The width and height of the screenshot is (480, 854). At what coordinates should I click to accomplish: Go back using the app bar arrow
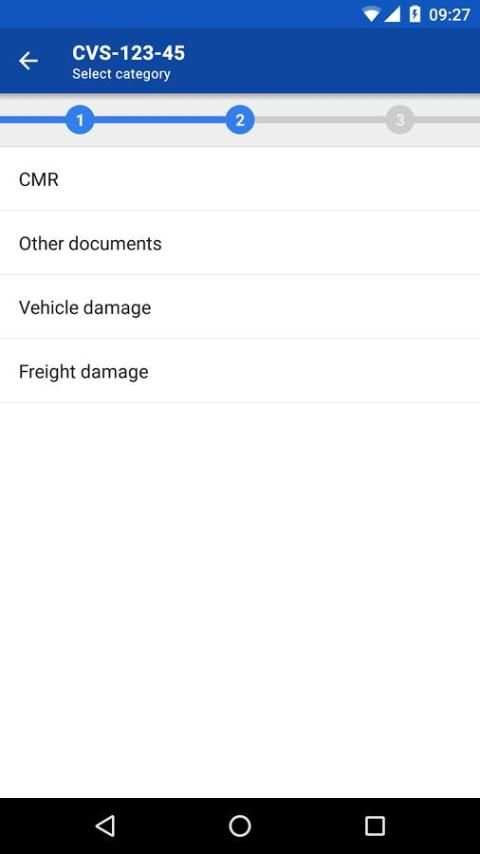pyautogui.click(x=28, y=61)
